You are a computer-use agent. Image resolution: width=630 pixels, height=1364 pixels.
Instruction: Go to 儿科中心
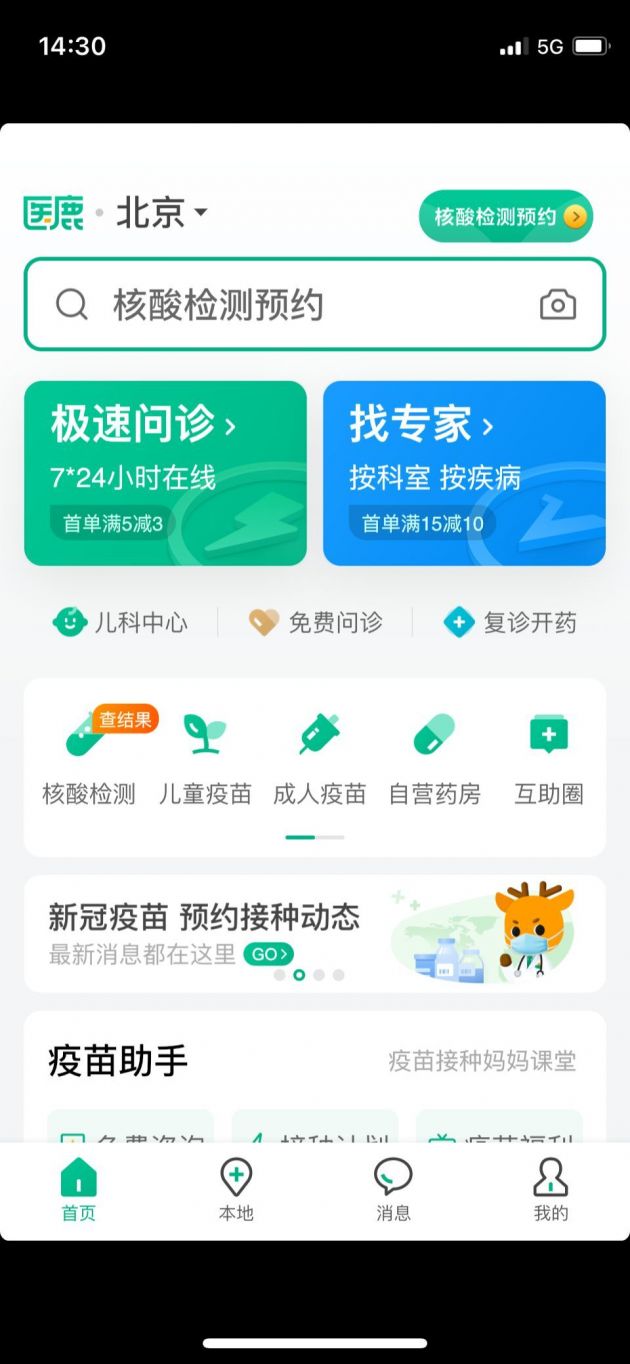(x=120, y=623)
